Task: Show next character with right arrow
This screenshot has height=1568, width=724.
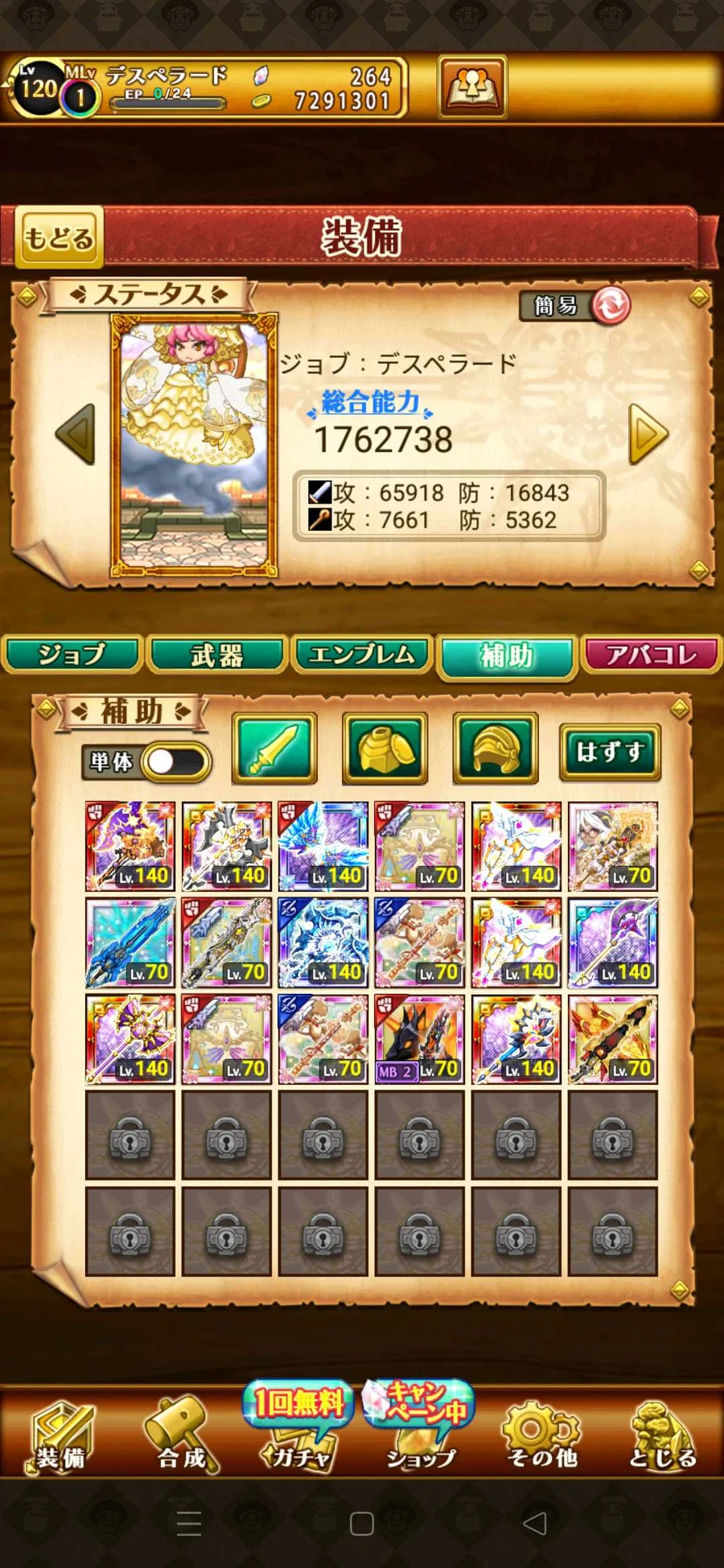Action: click(x=648, y=434)
